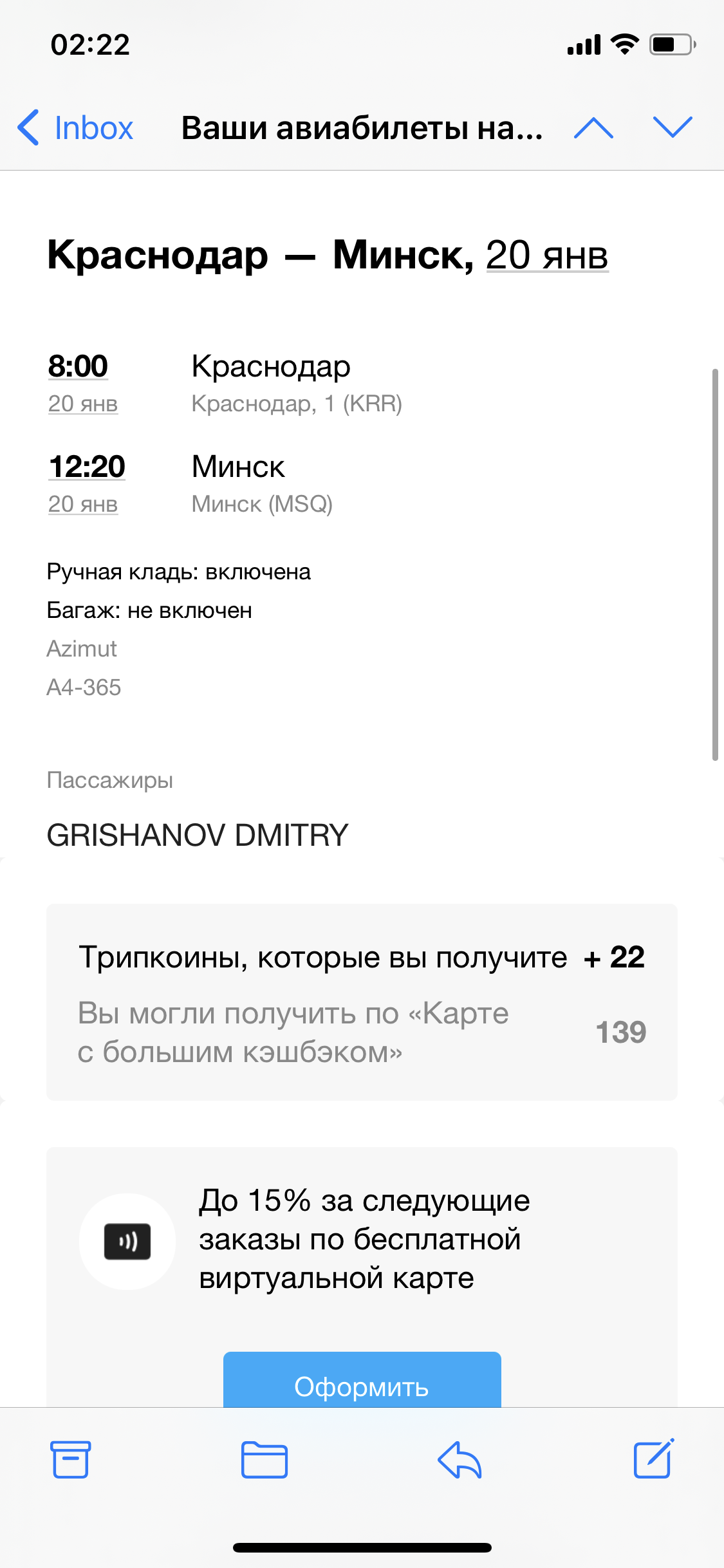Go to the next email
This screenshot has height=1568, width=724.
pos(672,127)
